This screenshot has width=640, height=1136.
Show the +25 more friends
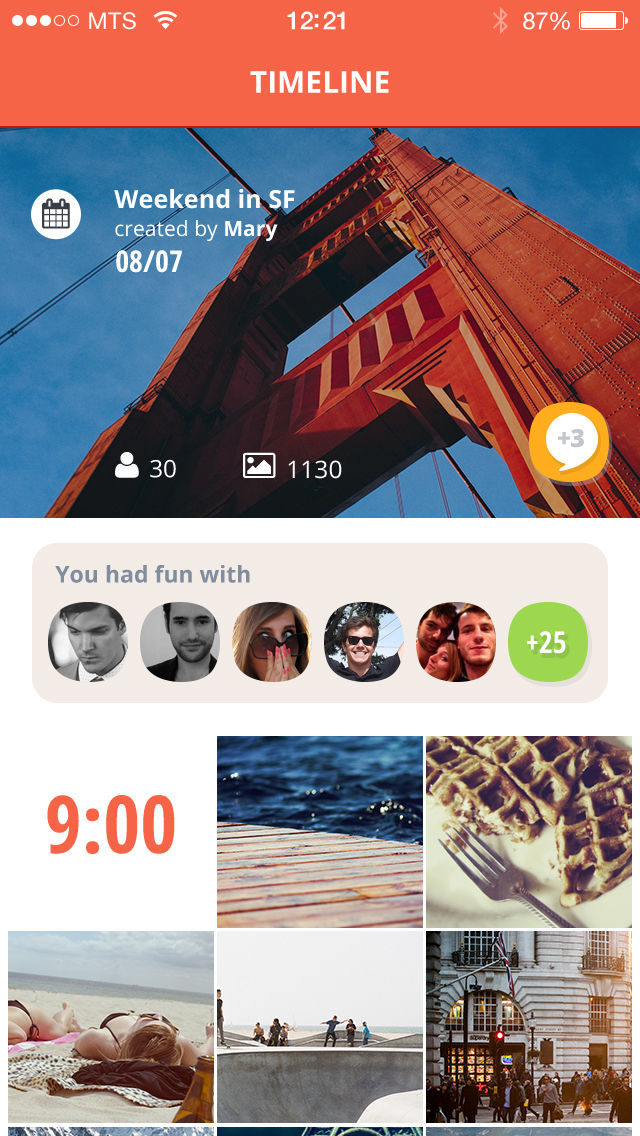(547, 642)
